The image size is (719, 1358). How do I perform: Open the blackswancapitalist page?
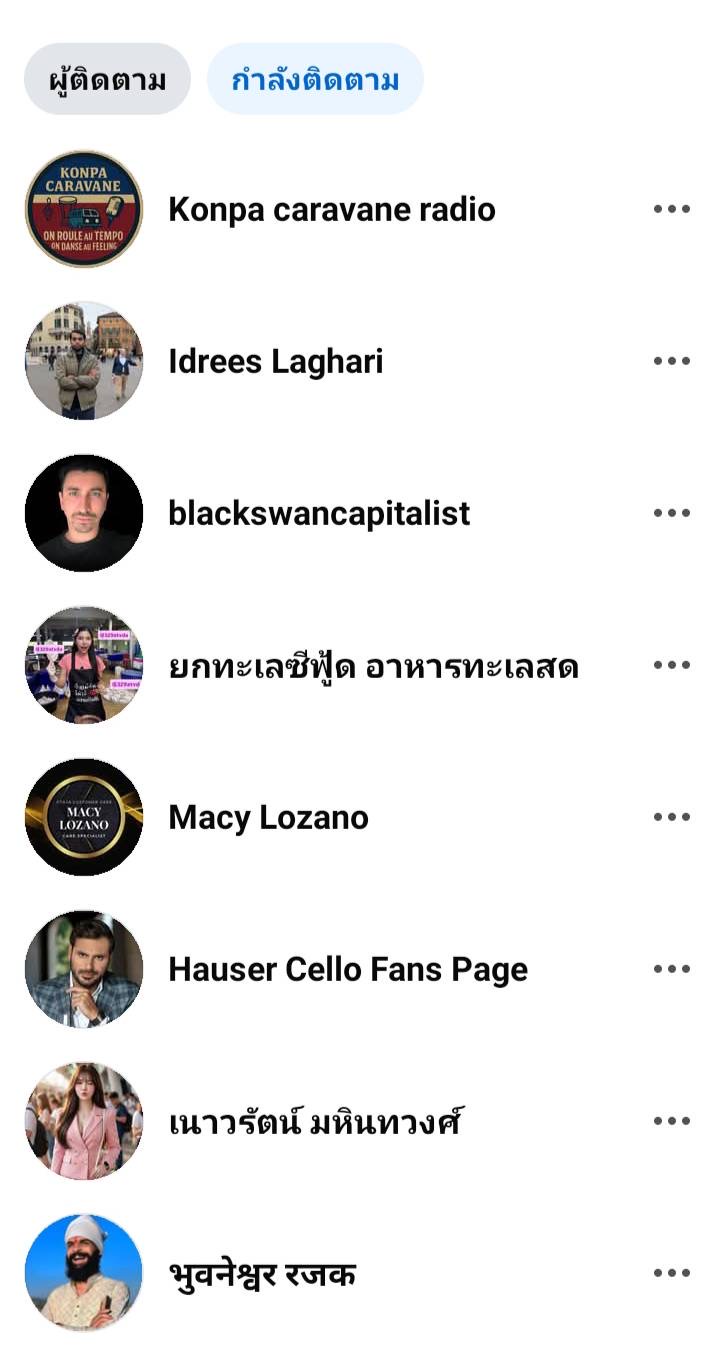pyautogui.click(x=319, y=513)
